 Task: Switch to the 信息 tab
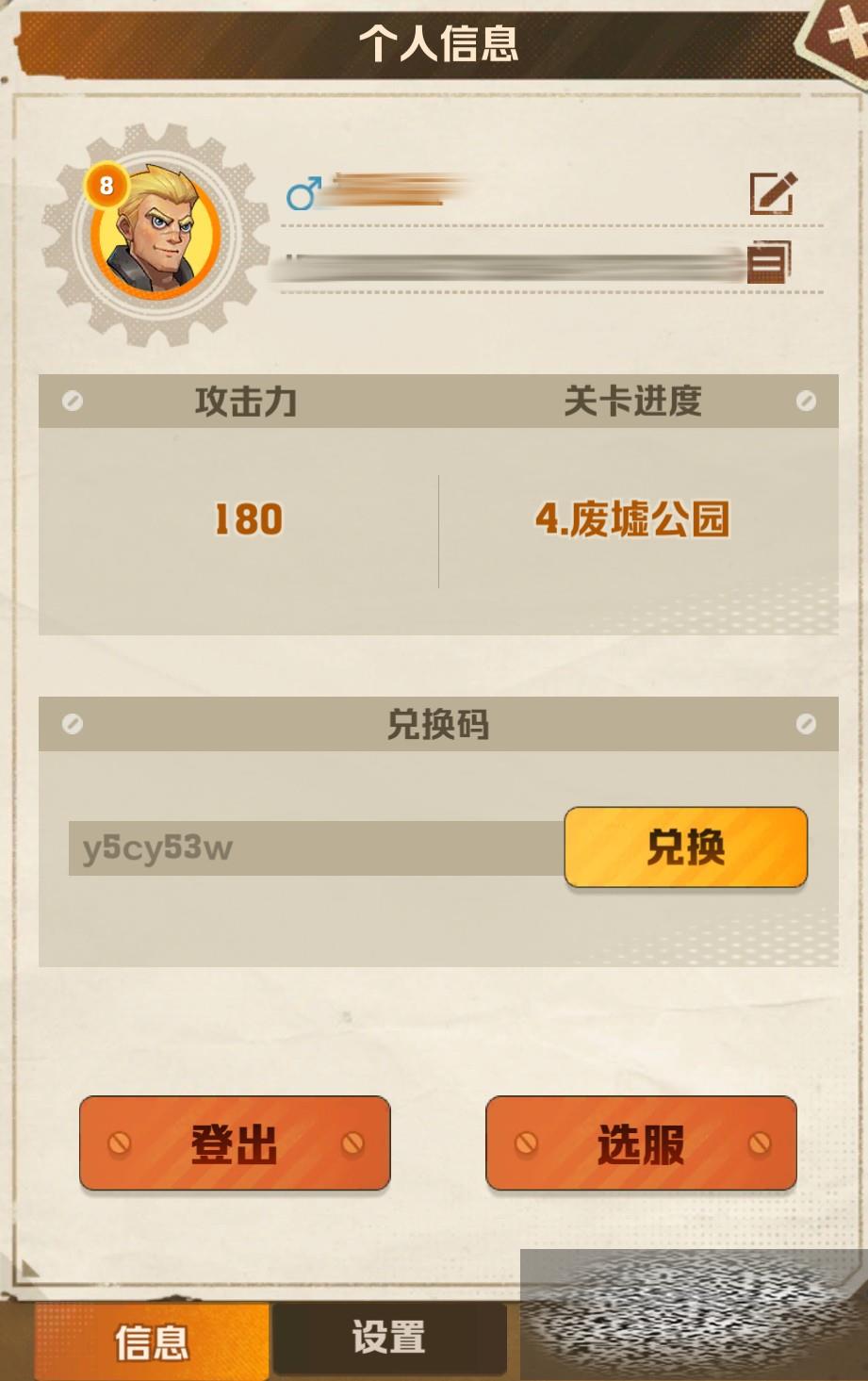153,1341
